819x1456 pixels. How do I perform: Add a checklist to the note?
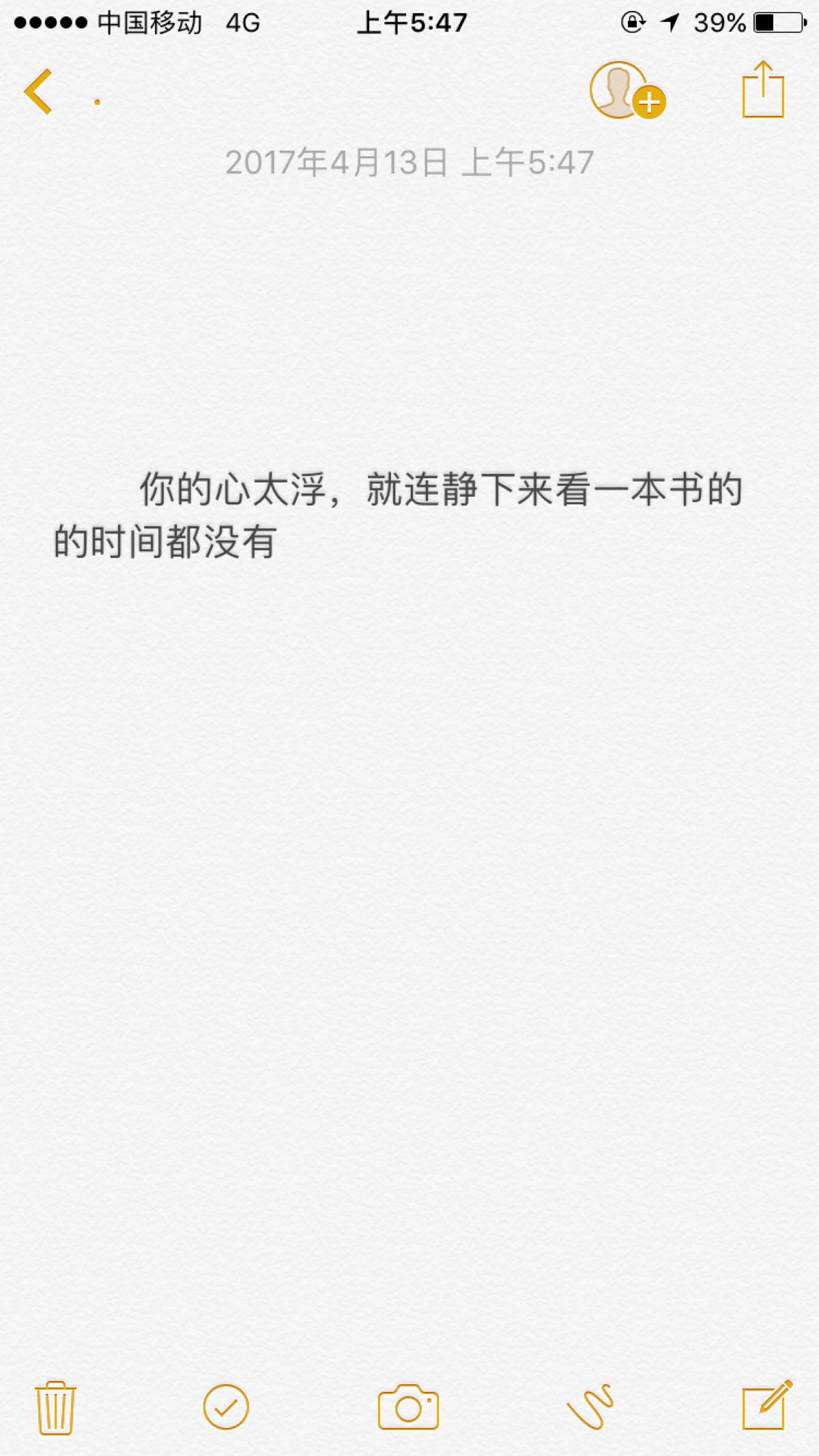click(x=226, y=1407)
